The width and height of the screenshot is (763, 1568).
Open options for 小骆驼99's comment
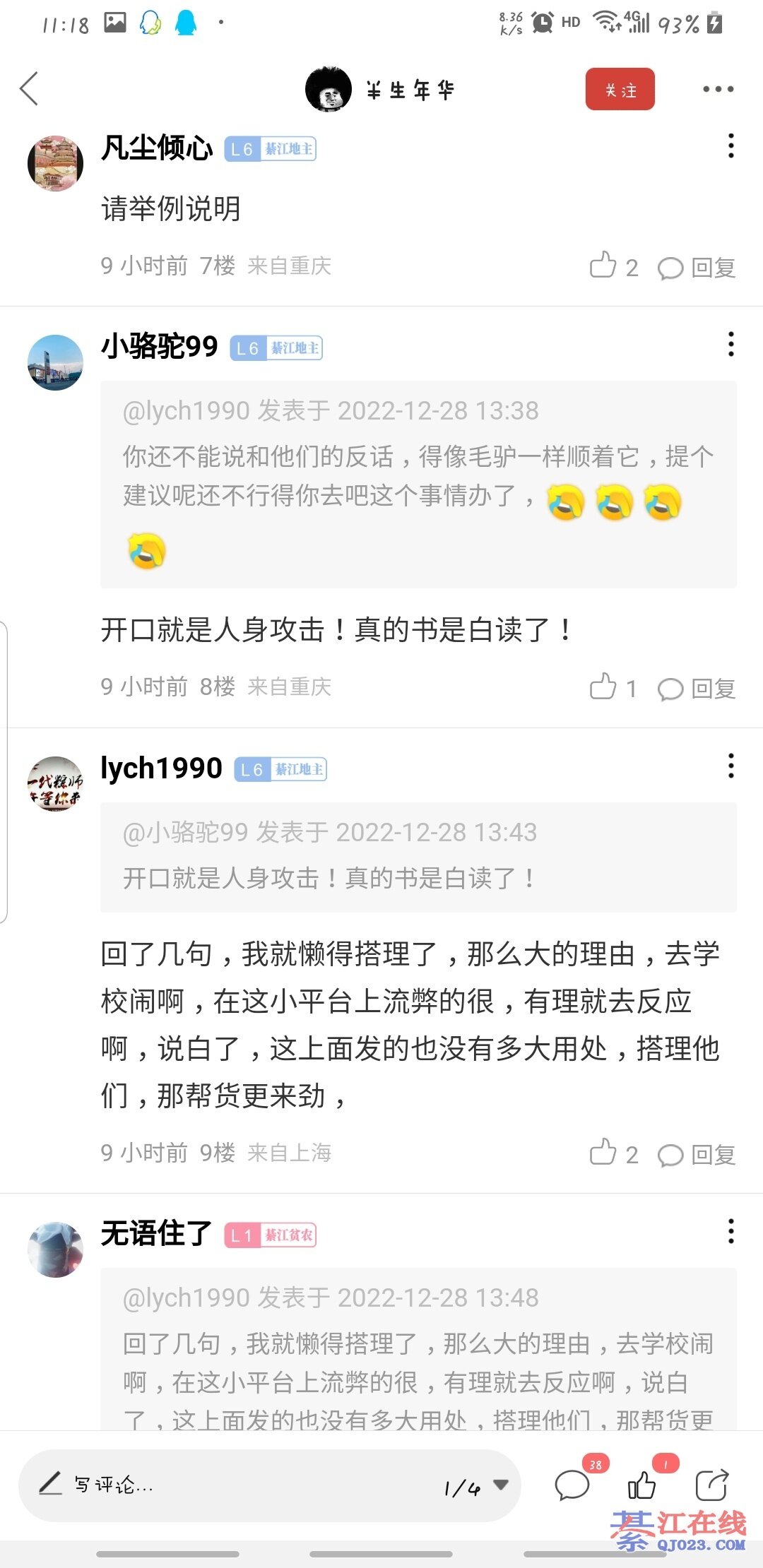click(x=731, y=345)
